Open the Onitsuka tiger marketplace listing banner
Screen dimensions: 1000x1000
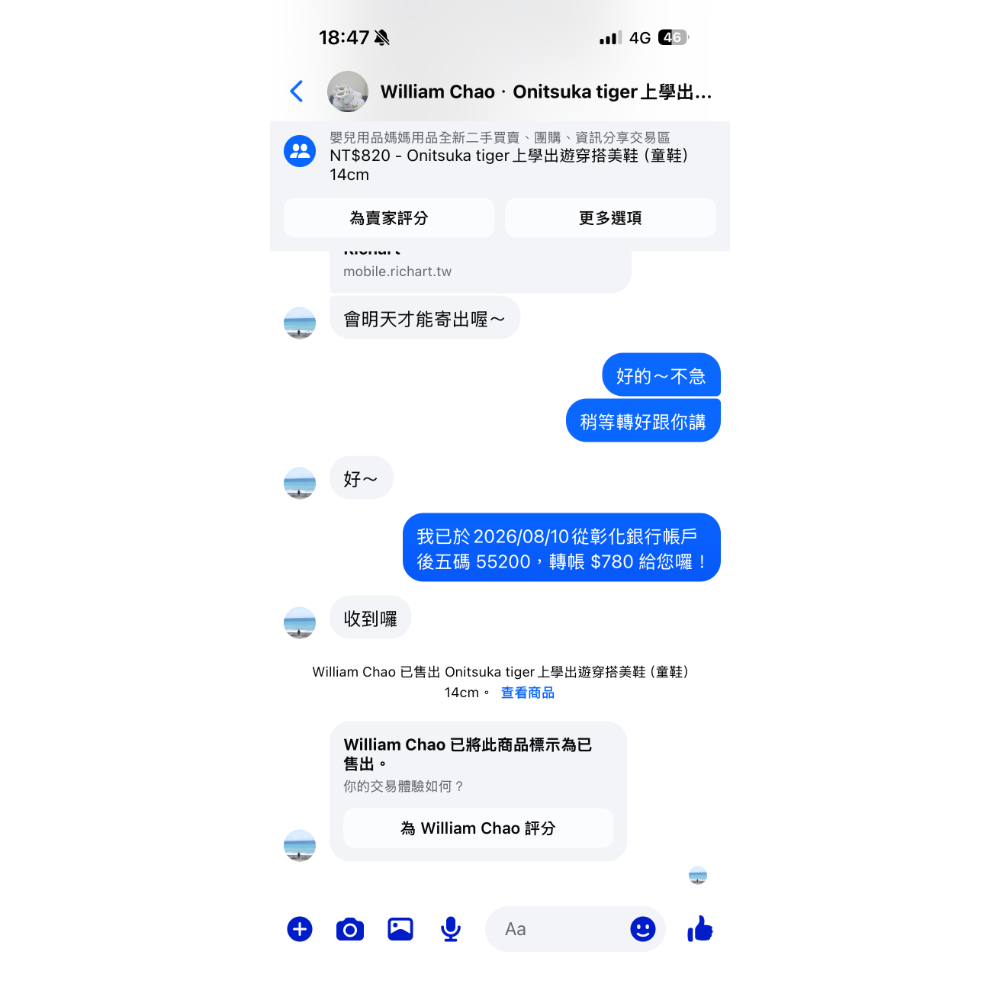499,156
